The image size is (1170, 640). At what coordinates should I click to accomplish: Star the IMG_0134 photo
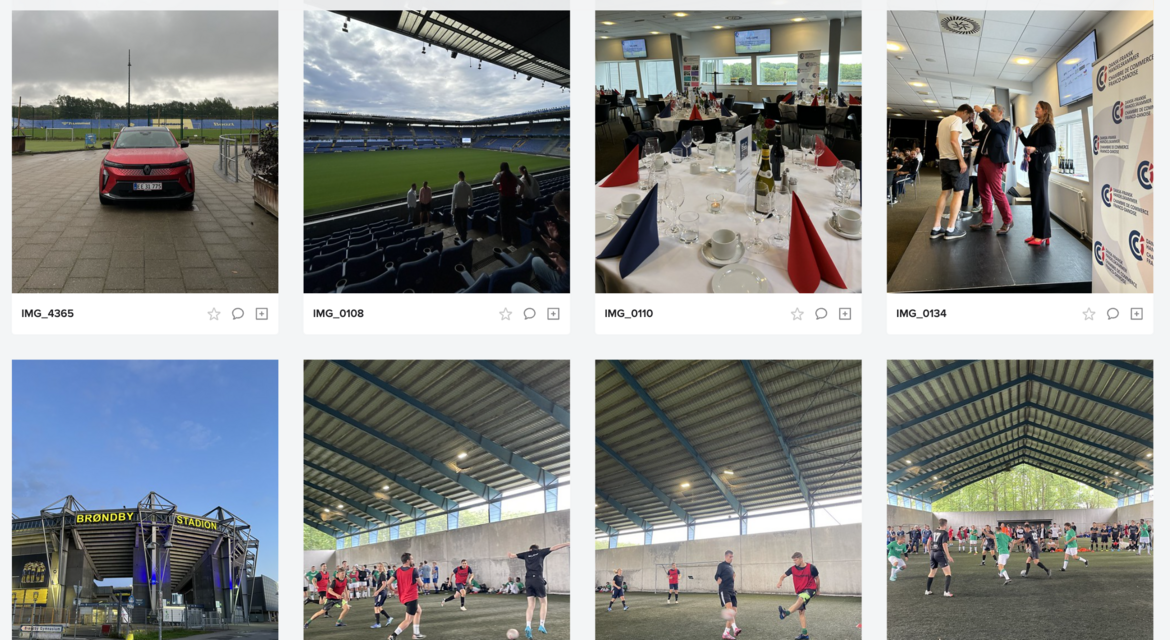pos(1089,314)
